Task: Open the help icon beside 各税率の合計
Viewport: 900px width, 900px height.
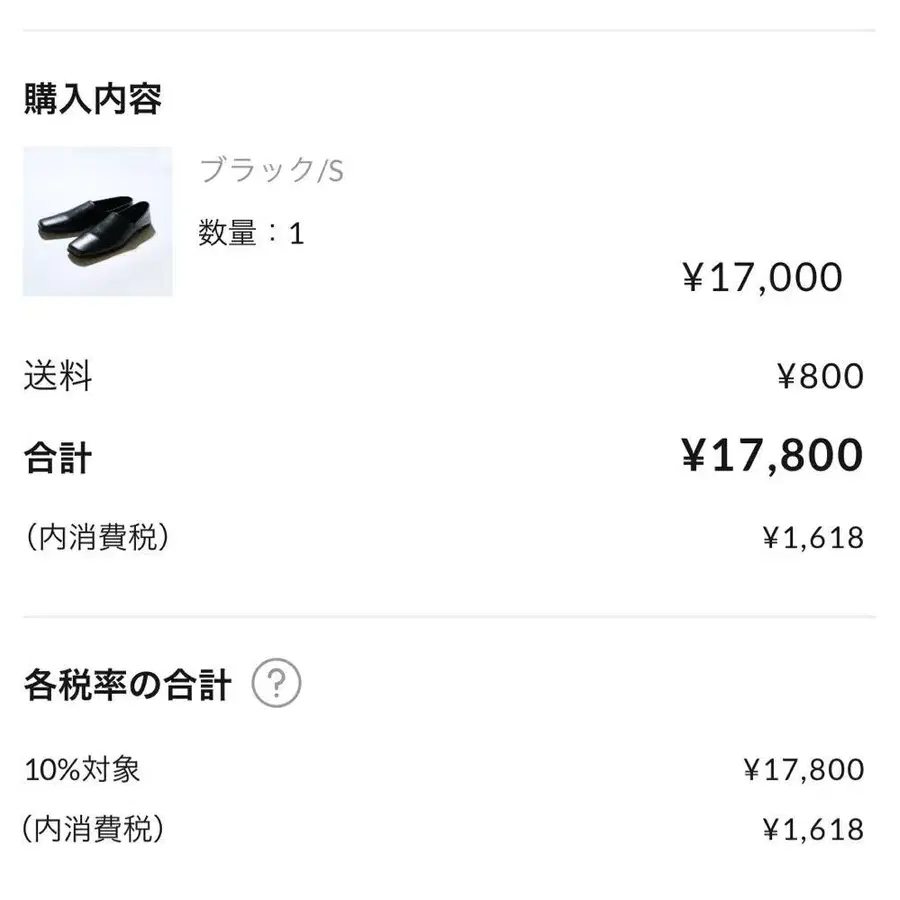Action: [276, 684]
